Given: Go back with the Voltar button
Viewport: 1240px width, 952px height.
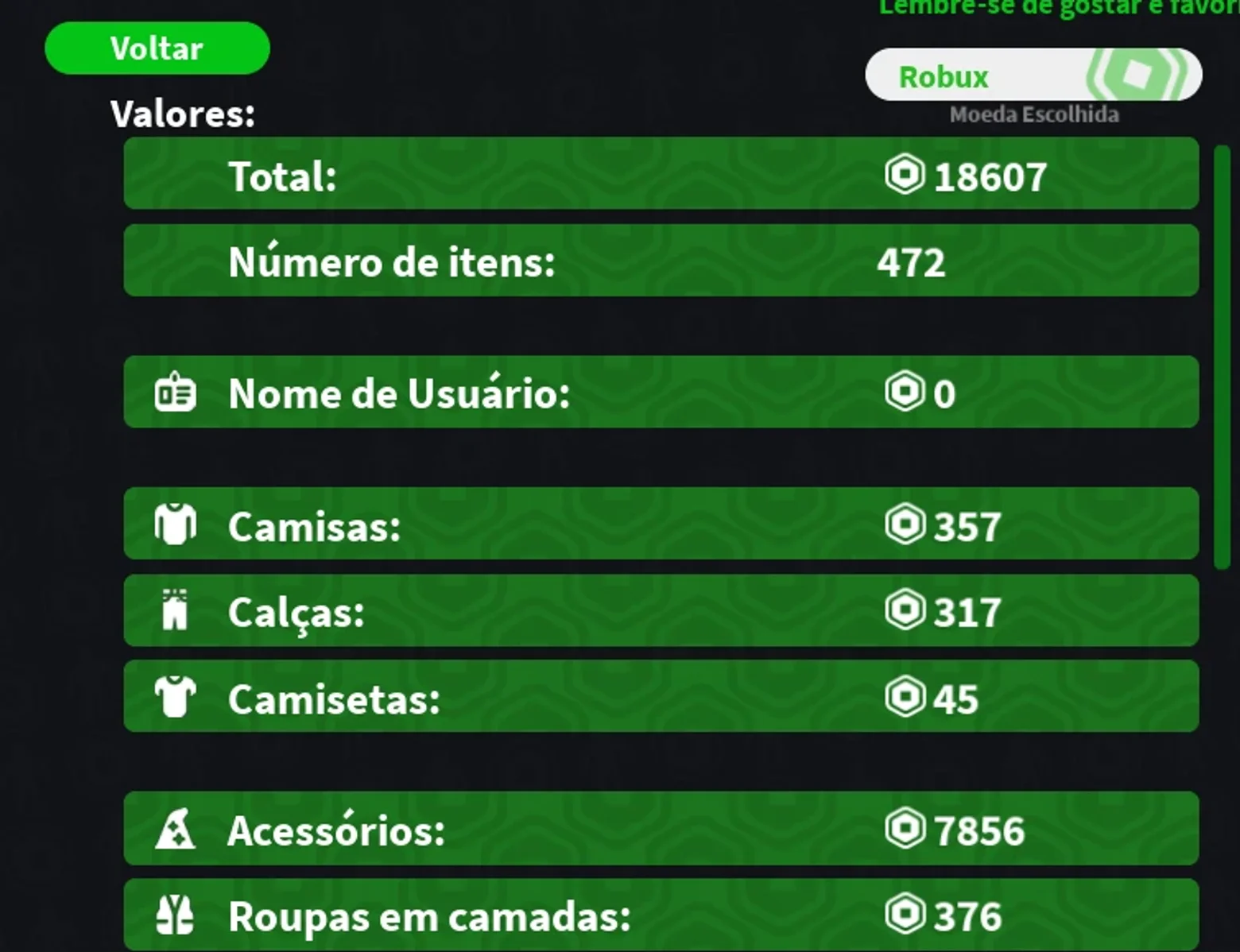Looking at the screenshot, I should [157, 48].
